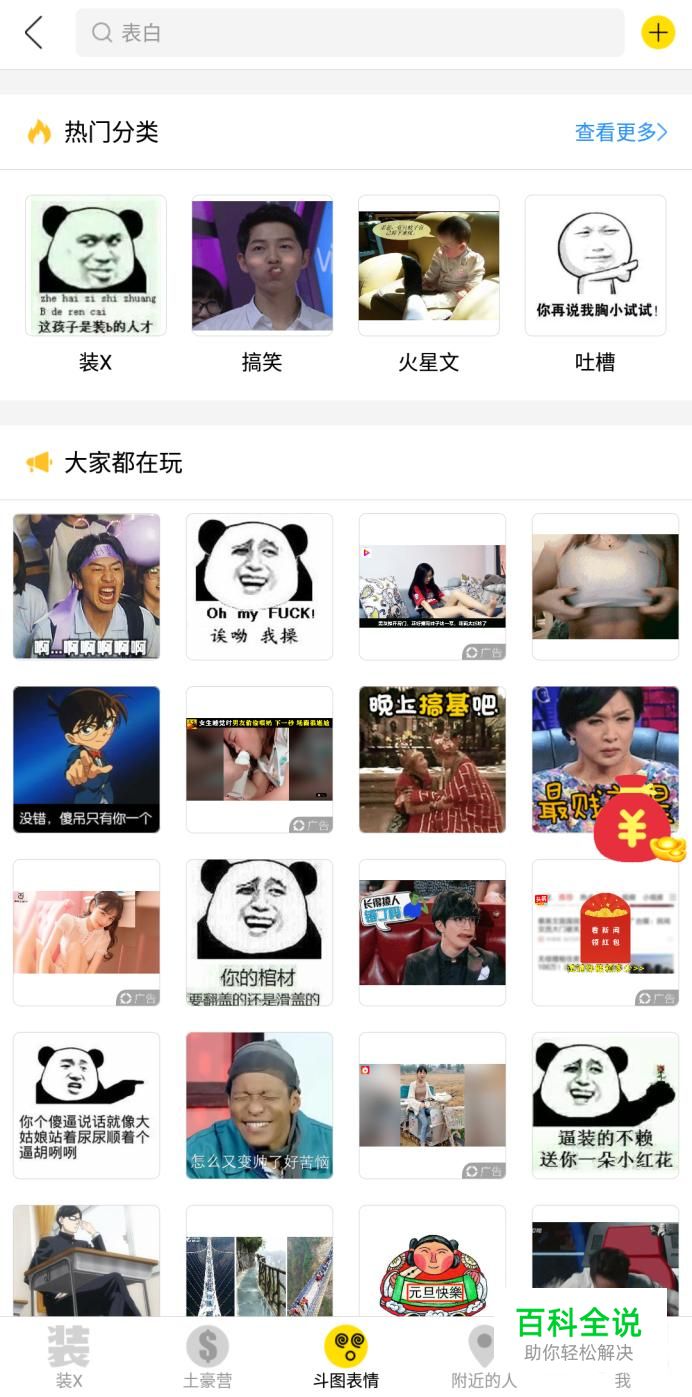View the 送你一朵小红花 panda meme
The image size is (692, 1397).
tap(605, 1105)
